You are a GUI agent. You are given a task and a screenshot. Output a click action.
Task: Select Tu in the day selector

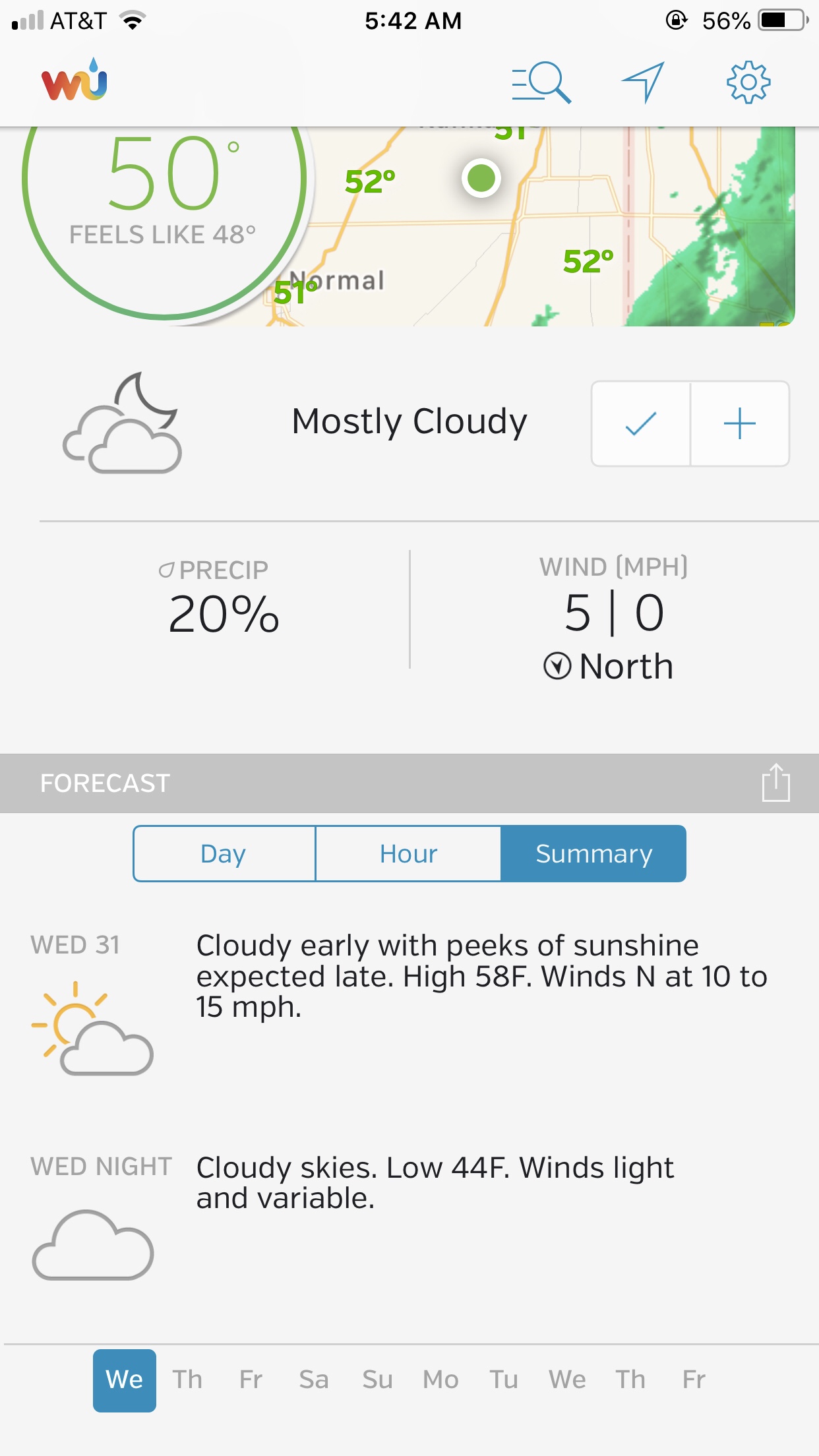[504, 1380]
